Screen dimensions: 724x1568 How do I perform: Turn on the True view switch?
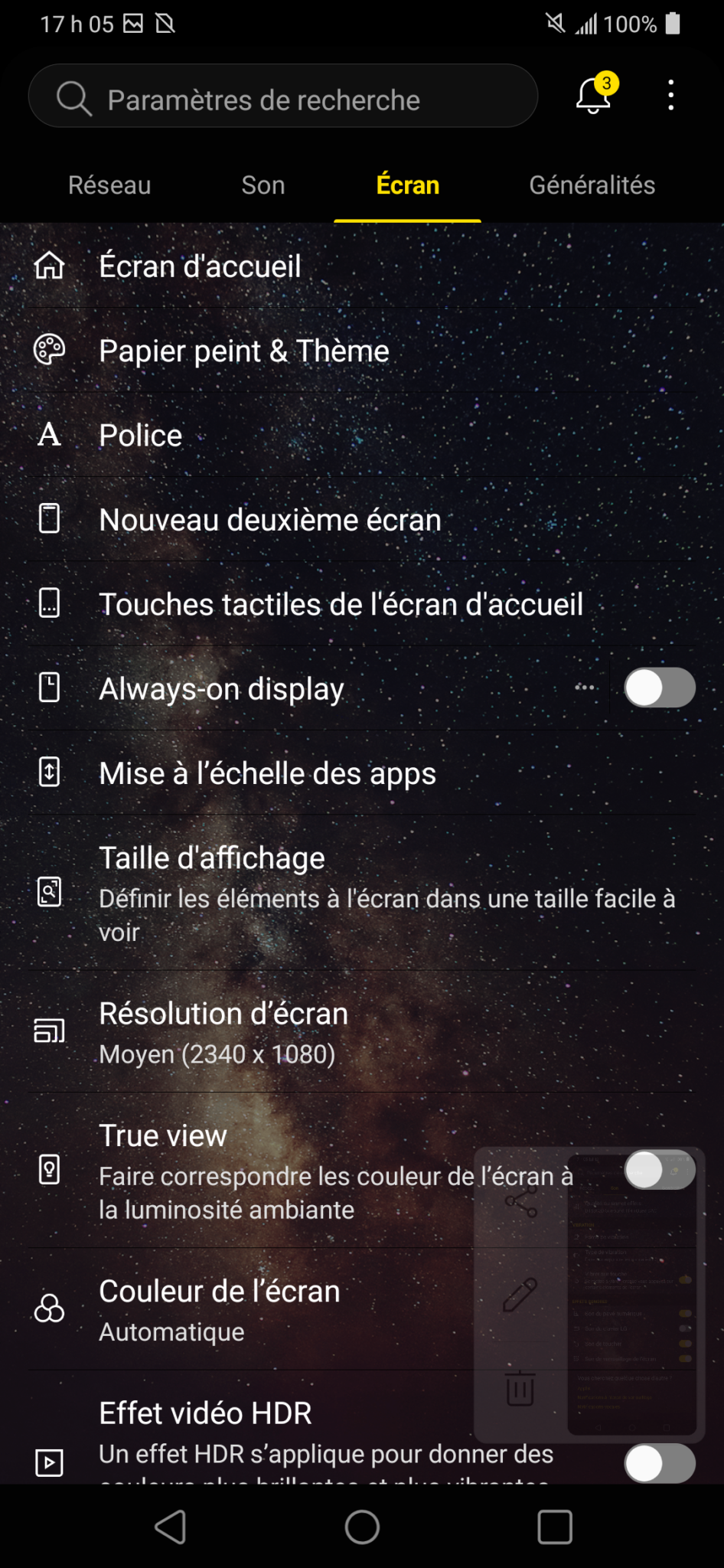659,1170
